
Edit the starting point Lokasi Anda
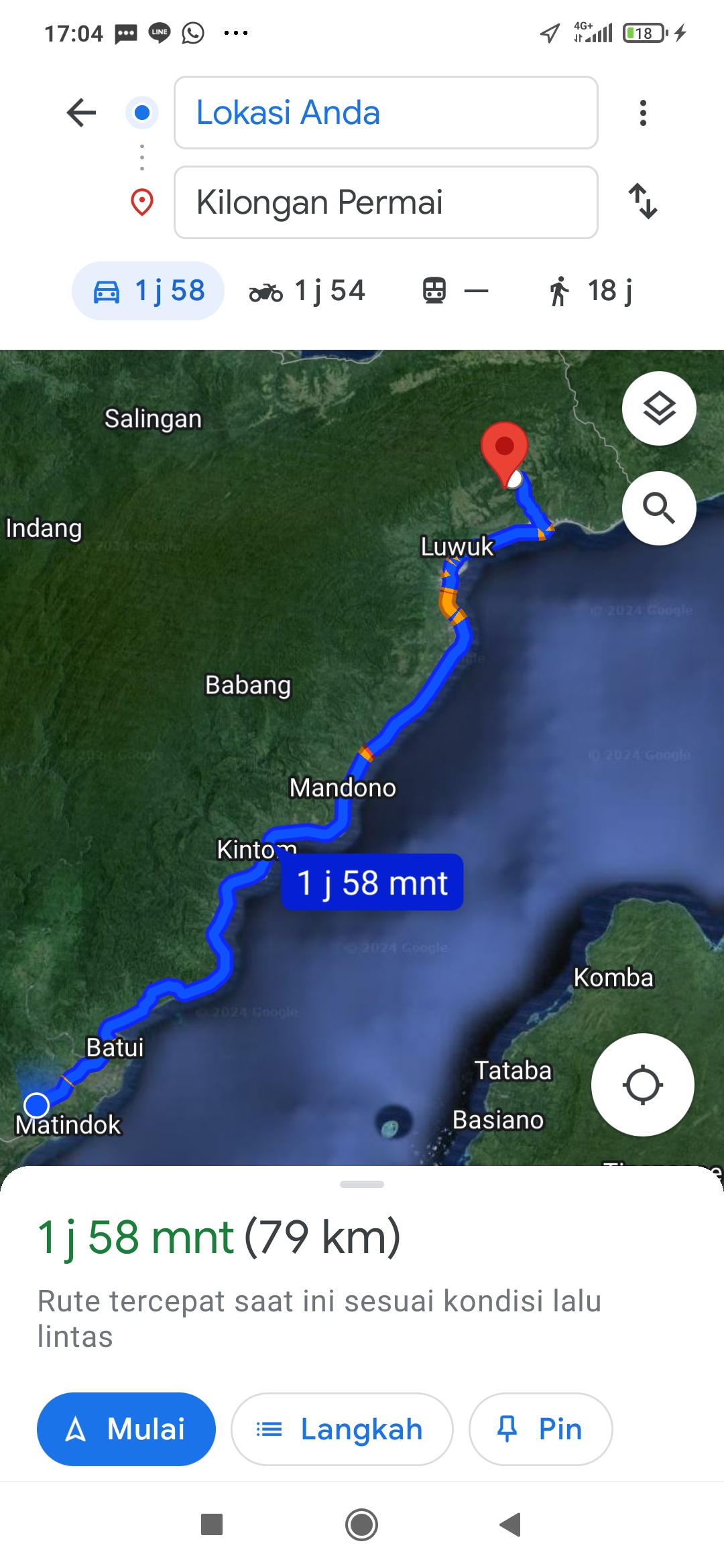(385, 113)
